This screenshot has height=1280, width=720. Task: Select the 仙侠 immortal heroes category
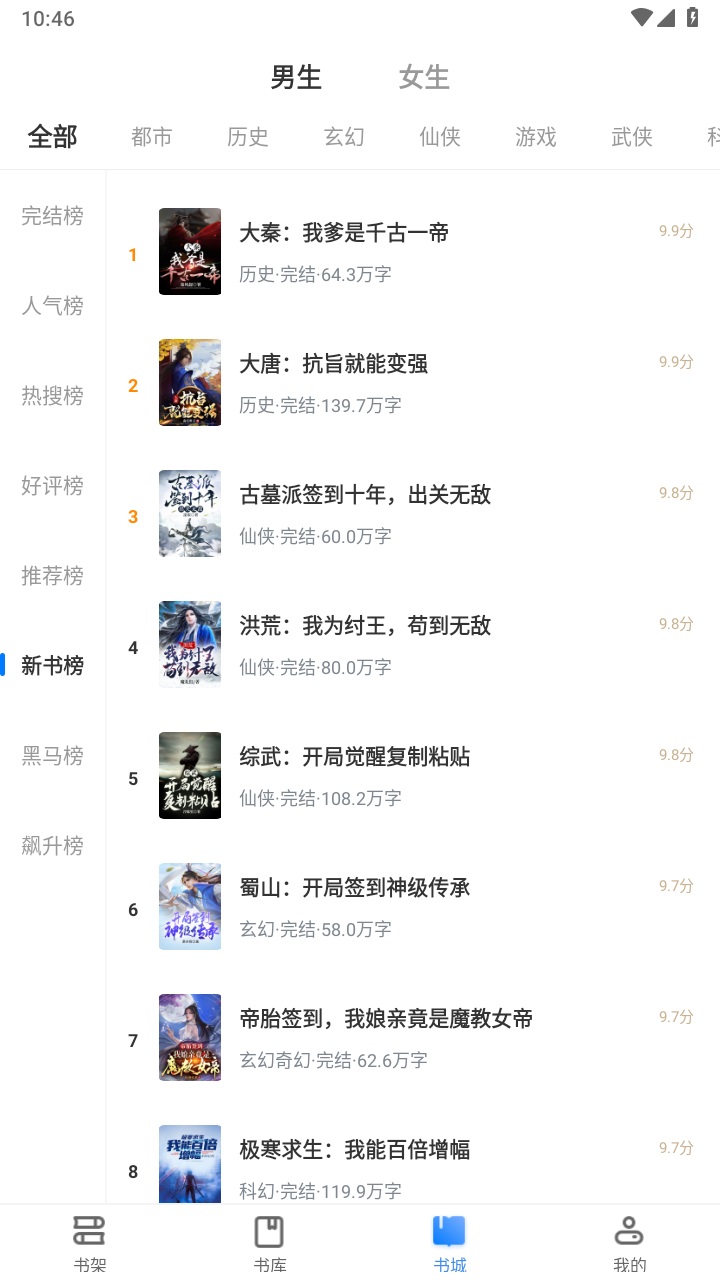click(440, 137)
